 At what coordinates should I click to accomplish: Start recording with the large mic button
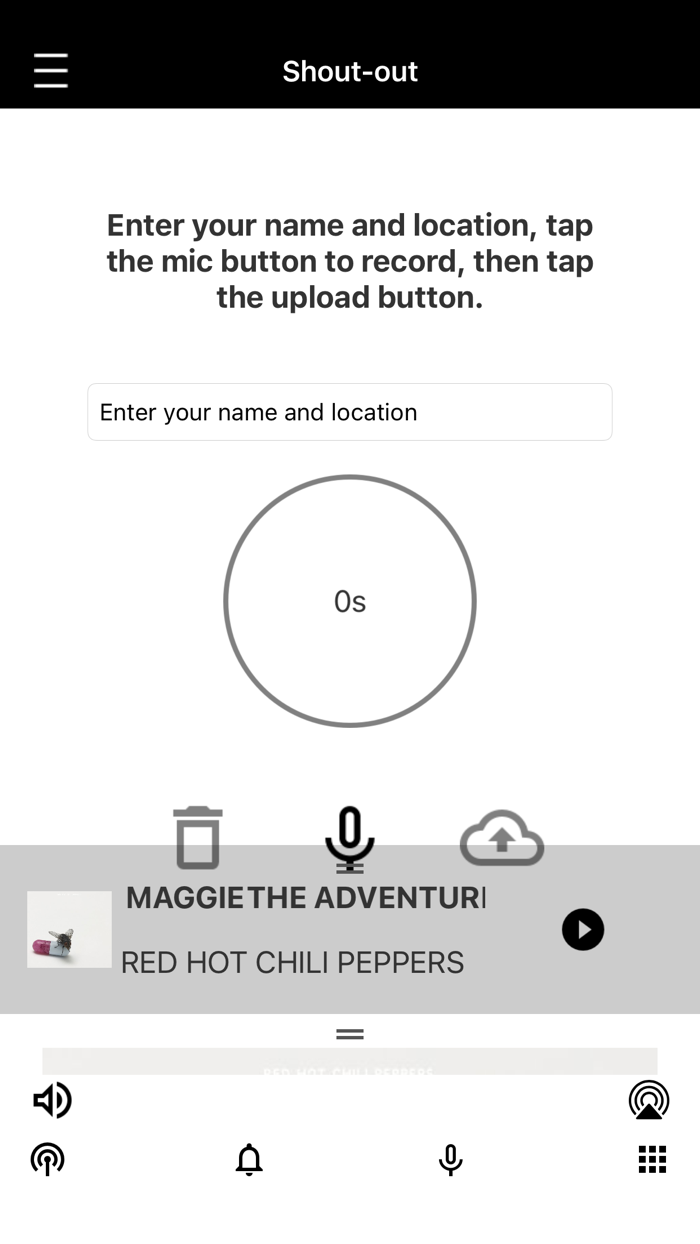tap(350, 840)
